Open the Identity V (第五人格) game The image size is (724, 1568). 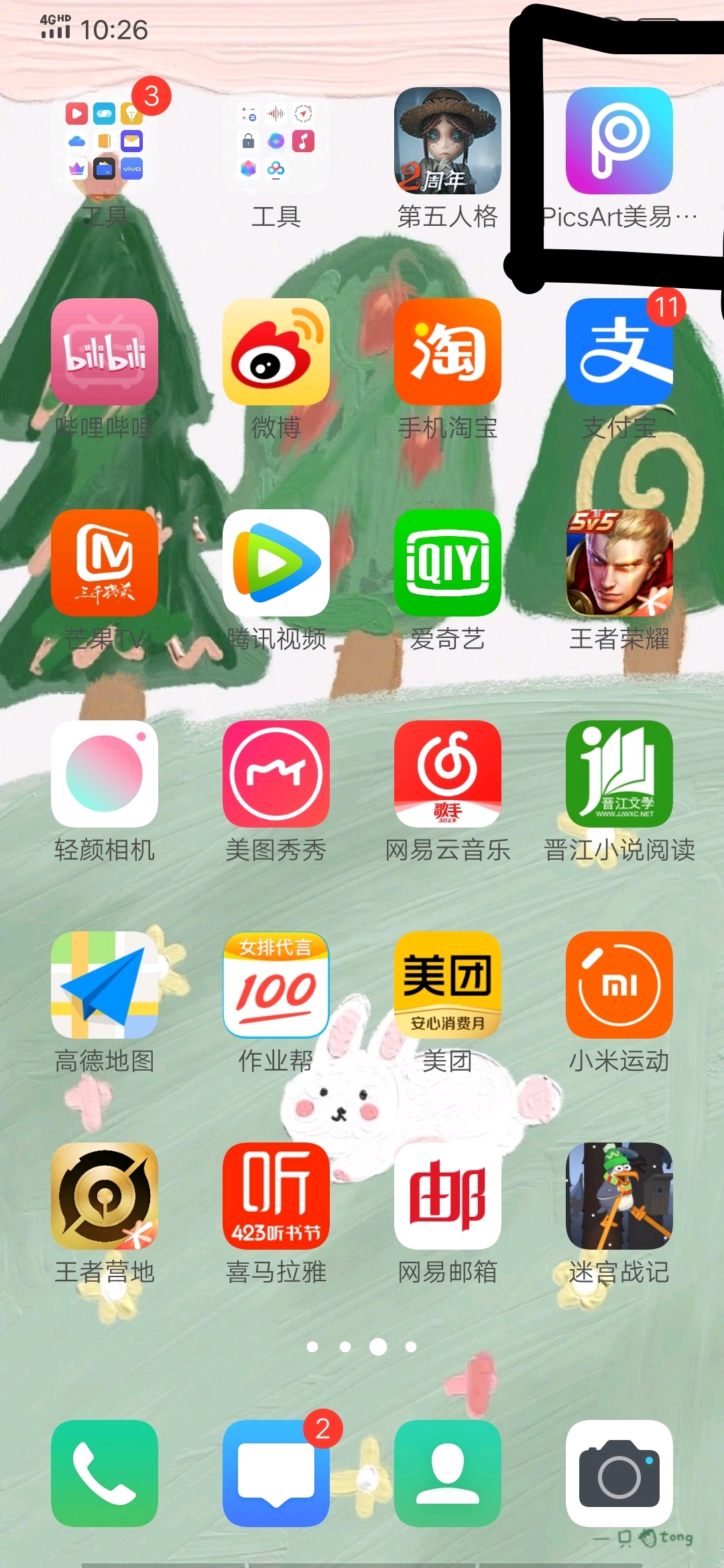pyautogui.click(x=448, y=141)
